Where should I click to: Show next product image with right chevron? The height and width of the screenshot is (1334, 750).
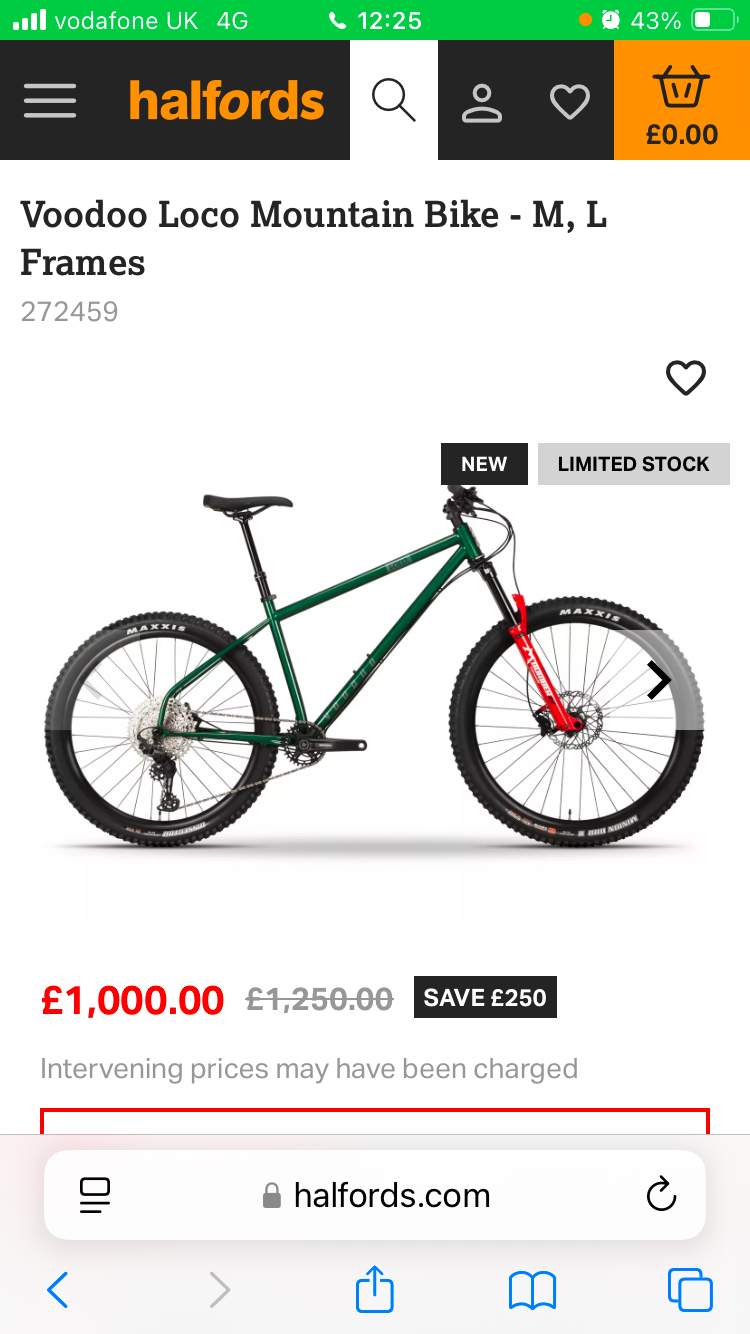click(x=659, y=680)
